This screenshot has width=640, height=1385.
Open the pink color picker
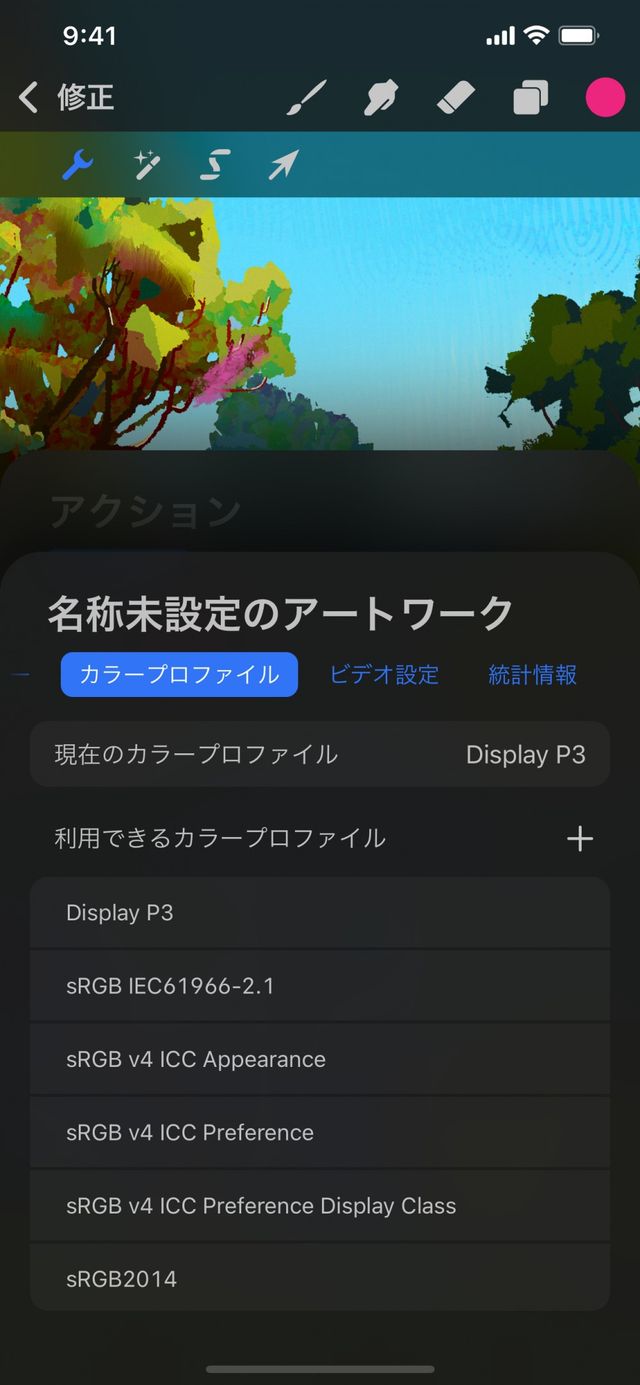[604, 98]
